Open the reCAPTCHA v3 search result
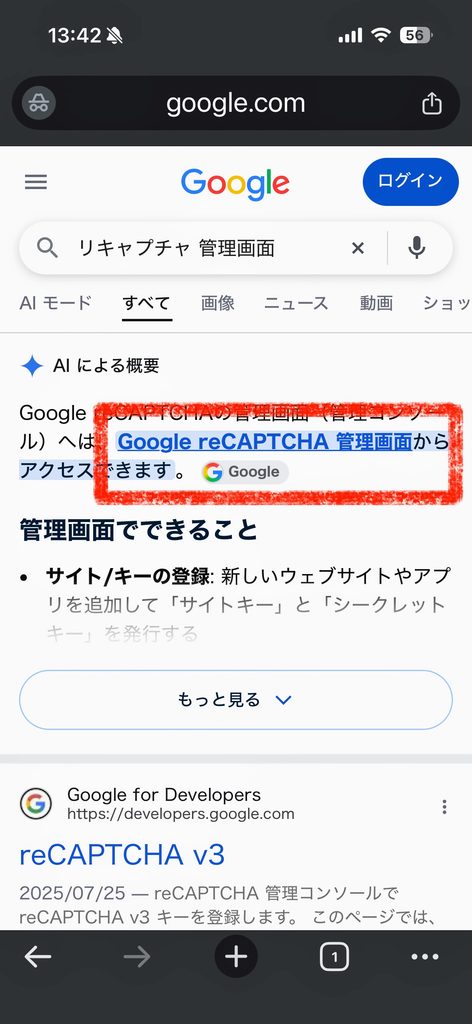 point(122,854)
